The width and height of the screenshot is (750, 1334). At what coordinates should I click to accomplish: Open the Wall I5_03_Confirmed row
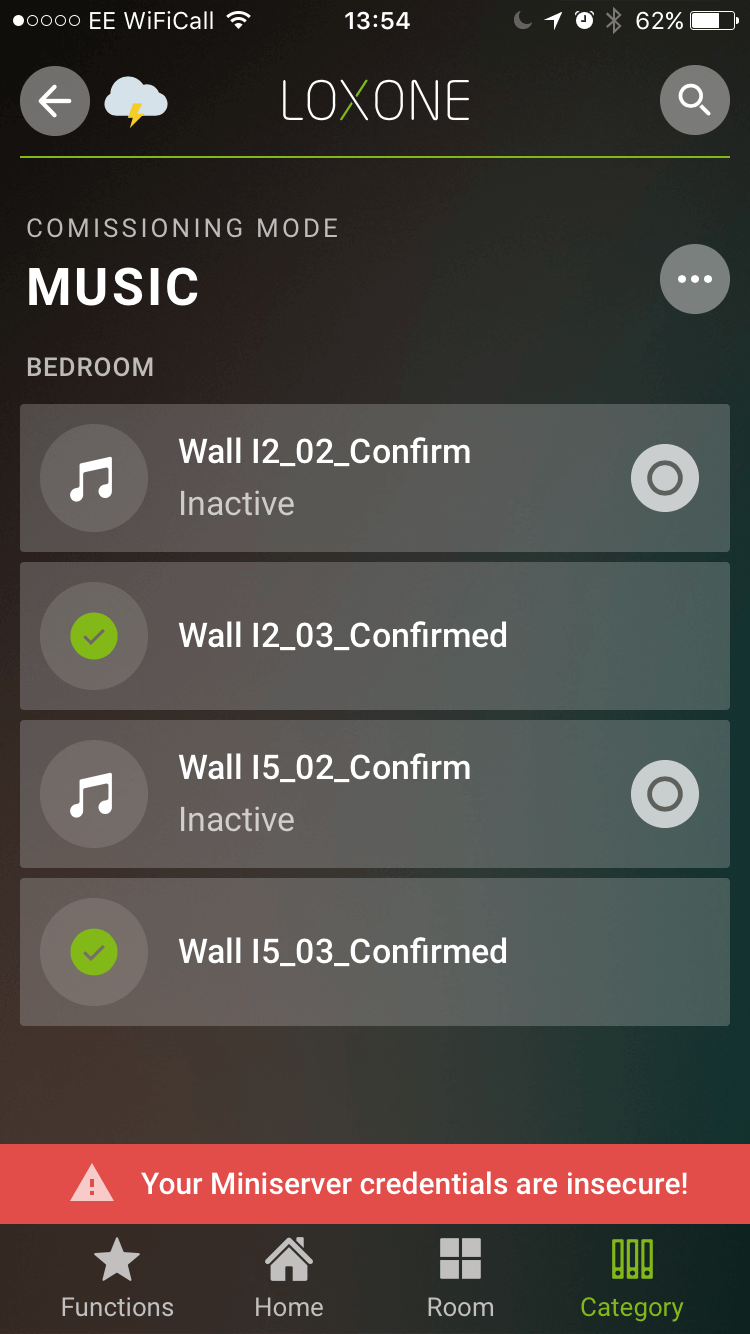[374, 952]
